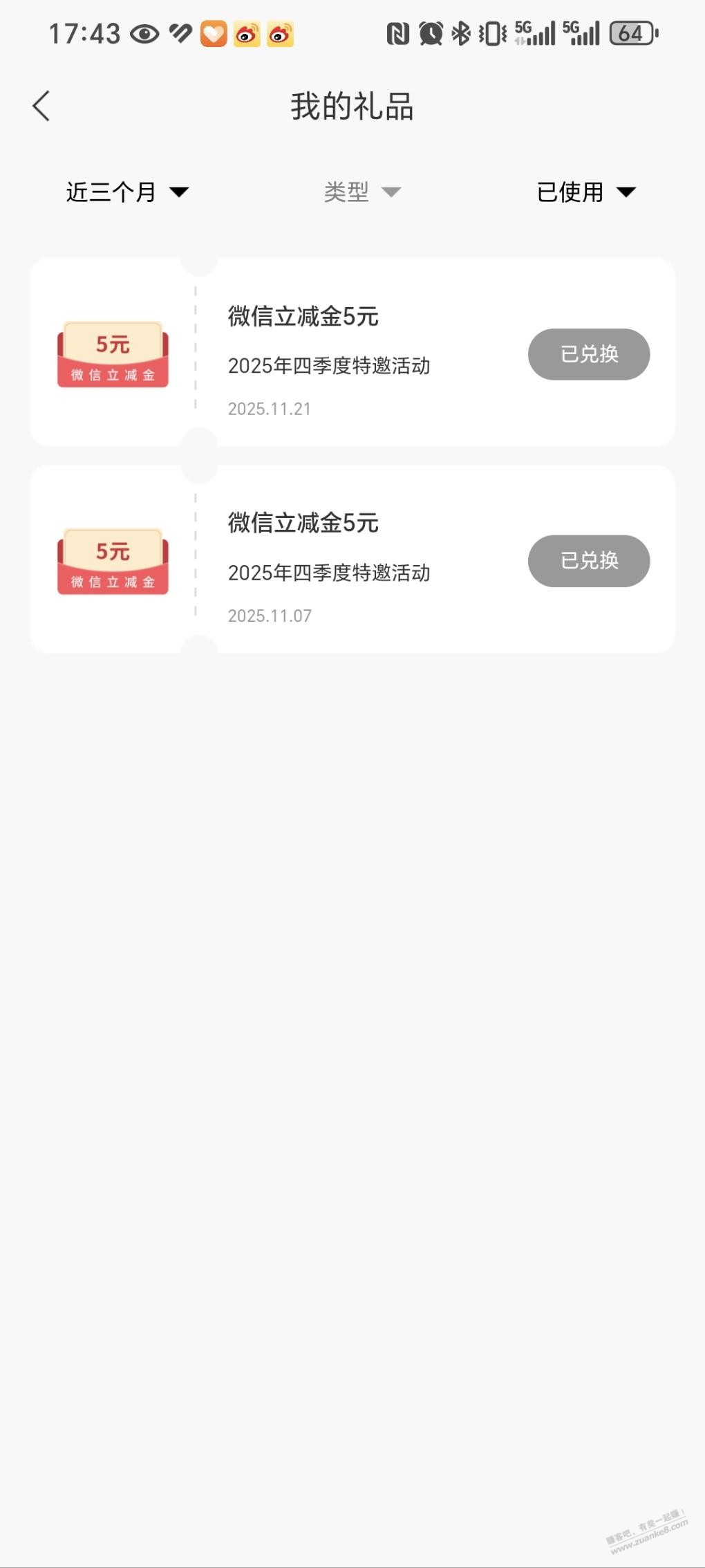Screen dimensions: 705x1568
Task: Tap 已兑换 on the 2025.11.21 coupon
Action: 588,354
